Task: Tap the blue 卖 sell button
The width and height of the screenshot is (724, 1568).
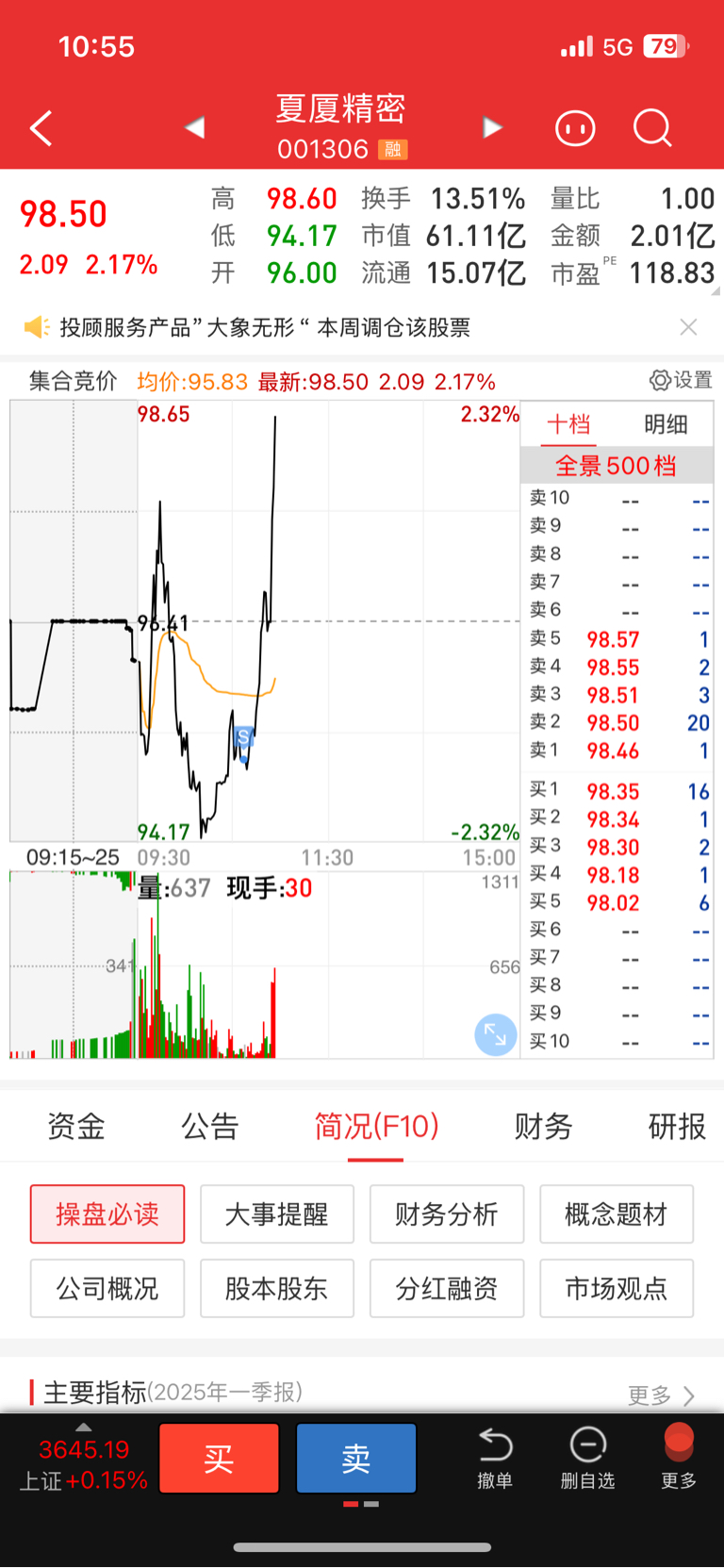Action: (x=356, y=1459)
